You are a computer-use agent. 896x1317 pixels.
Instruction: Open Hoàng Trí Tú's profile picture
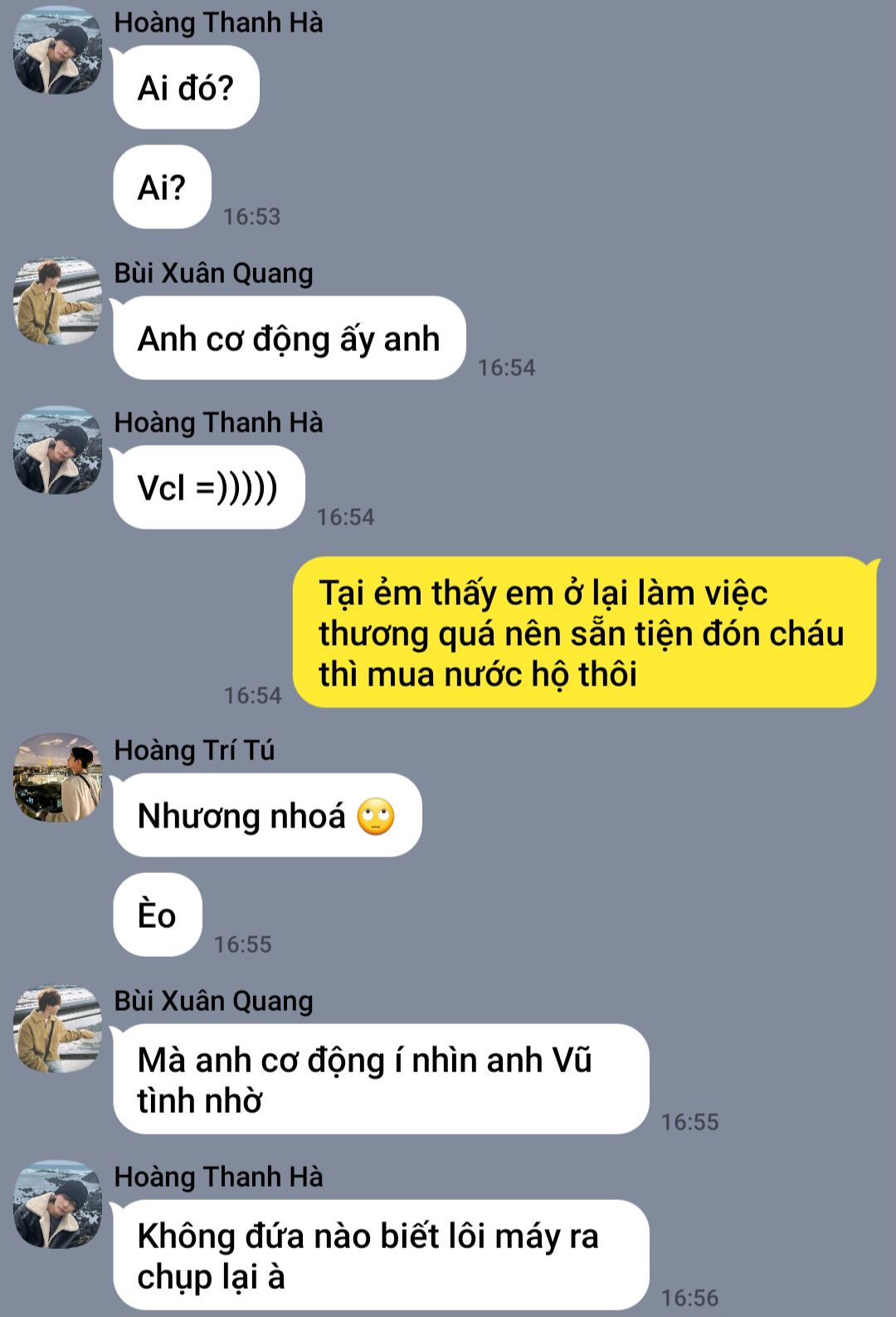[x=57, y=778]
